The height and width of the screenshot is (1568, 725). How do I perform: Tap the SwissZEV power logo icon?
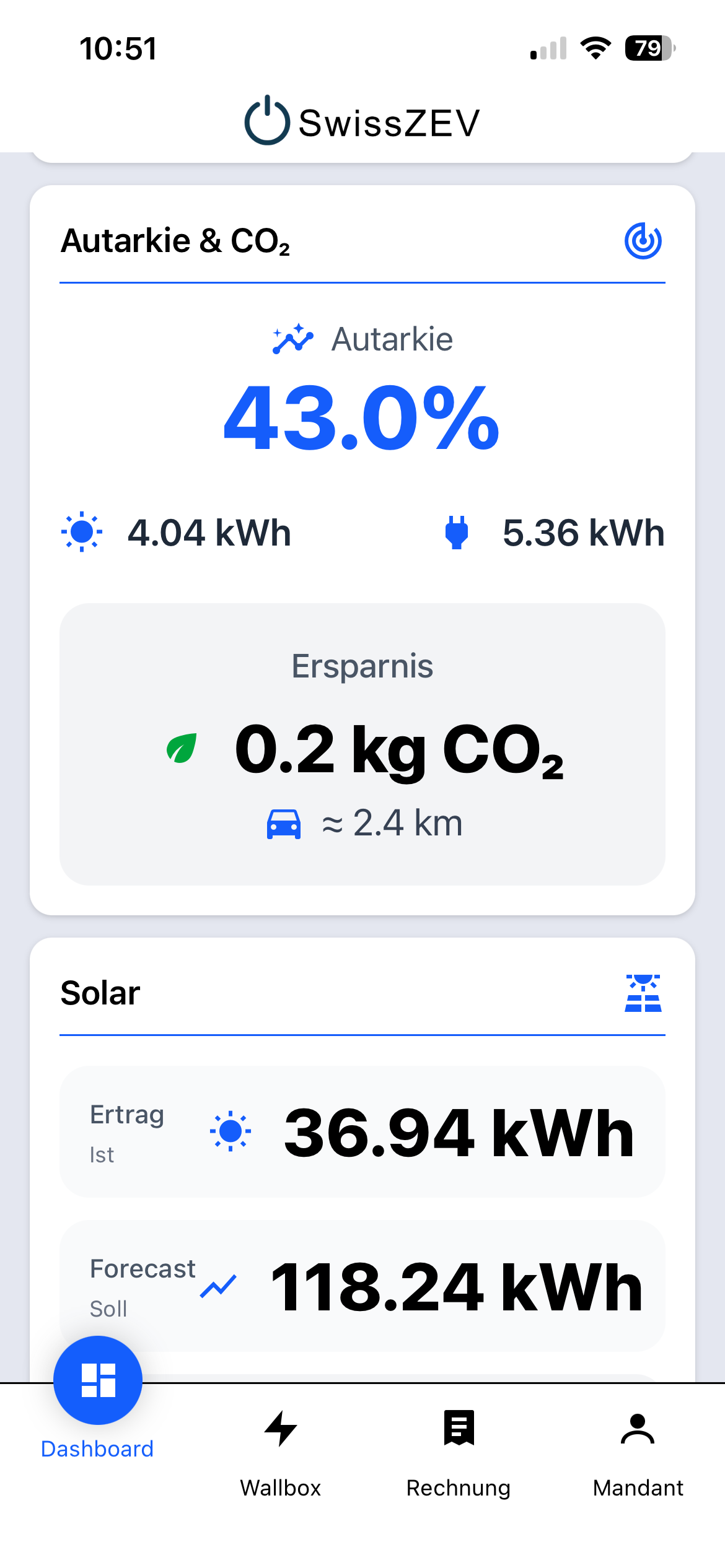click(266, 120)
